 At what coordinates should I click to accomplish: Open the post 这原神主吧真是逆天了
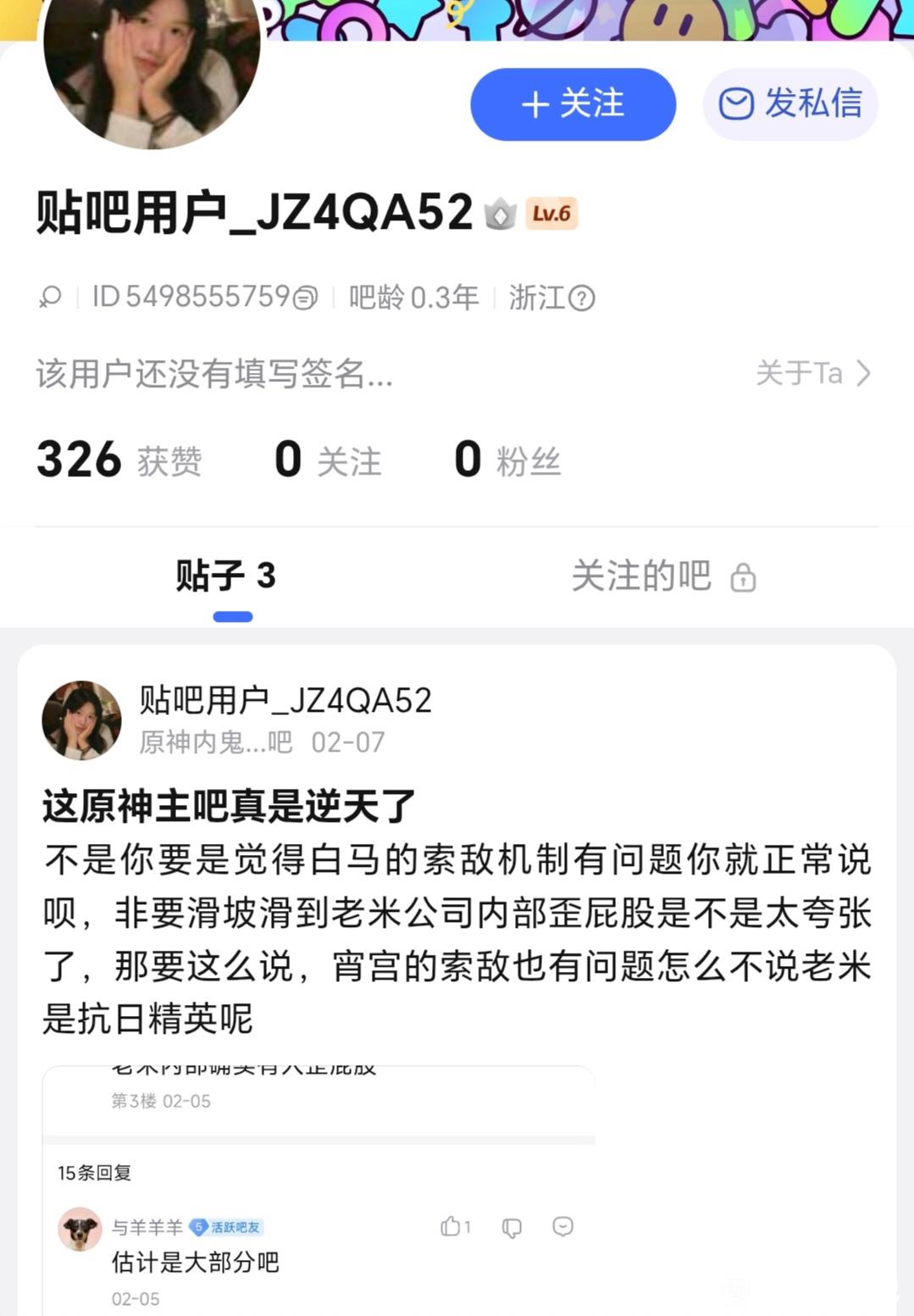click(x=229, y=805)
